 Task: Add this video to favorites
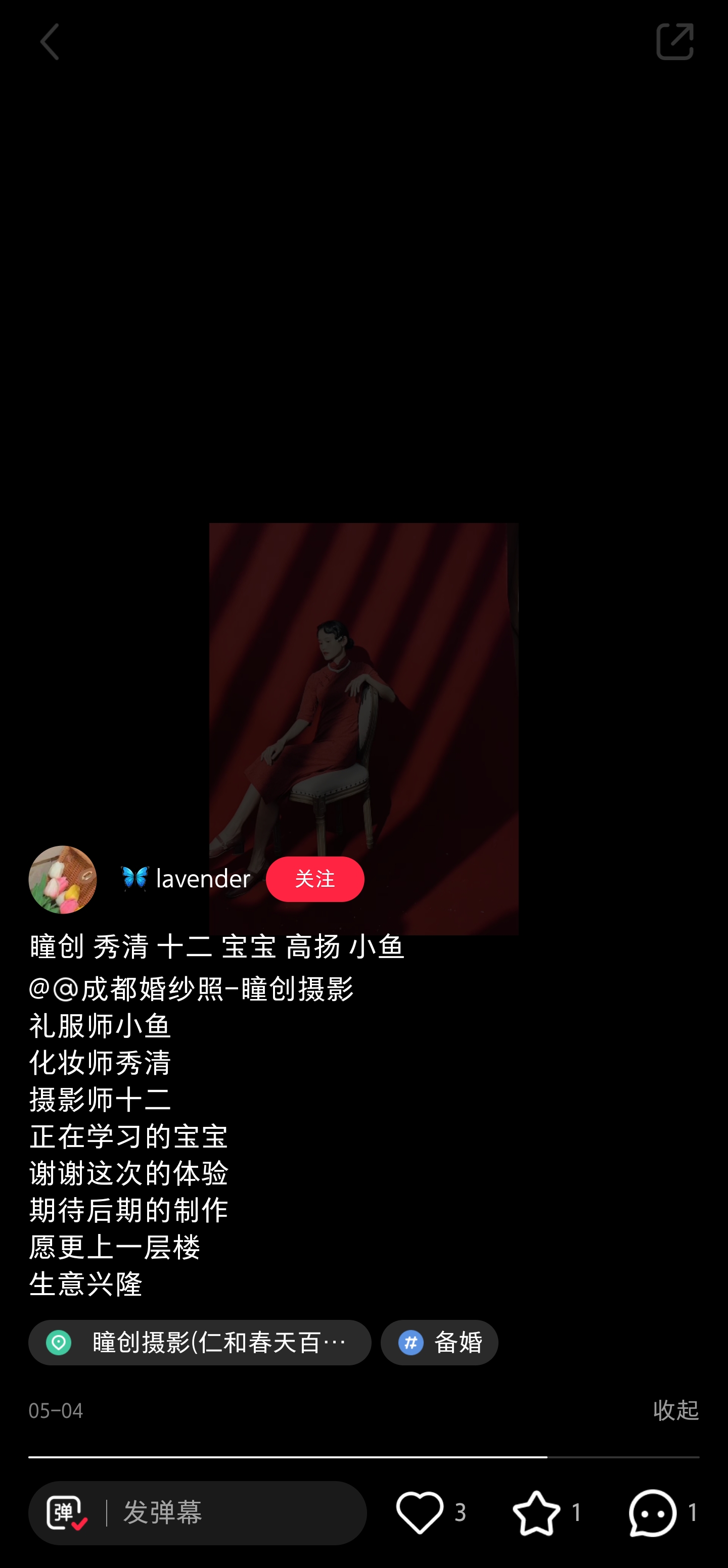pyautogui.click(x=536, y=1512)
